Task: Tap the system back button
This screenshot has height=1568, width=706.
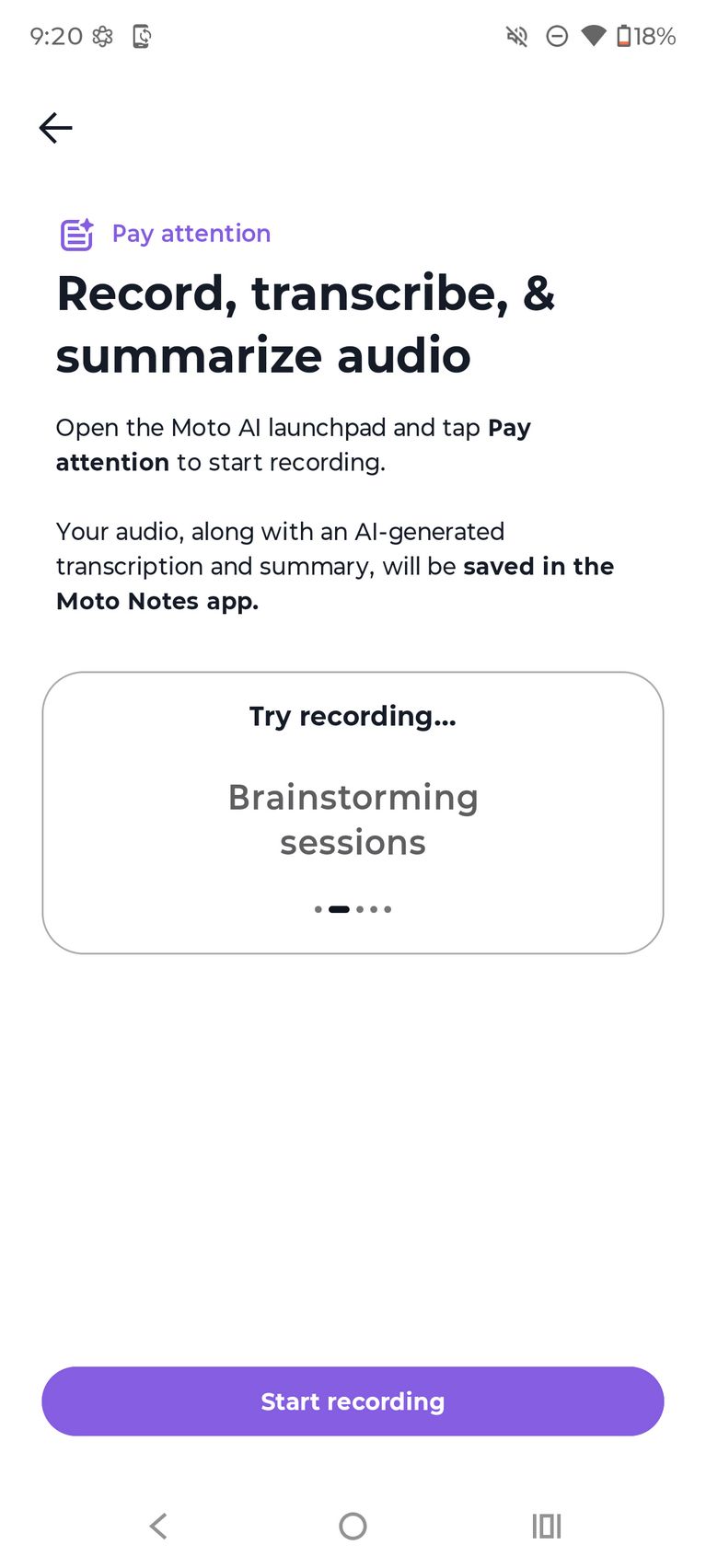Action: click(x=158, y=1526)
